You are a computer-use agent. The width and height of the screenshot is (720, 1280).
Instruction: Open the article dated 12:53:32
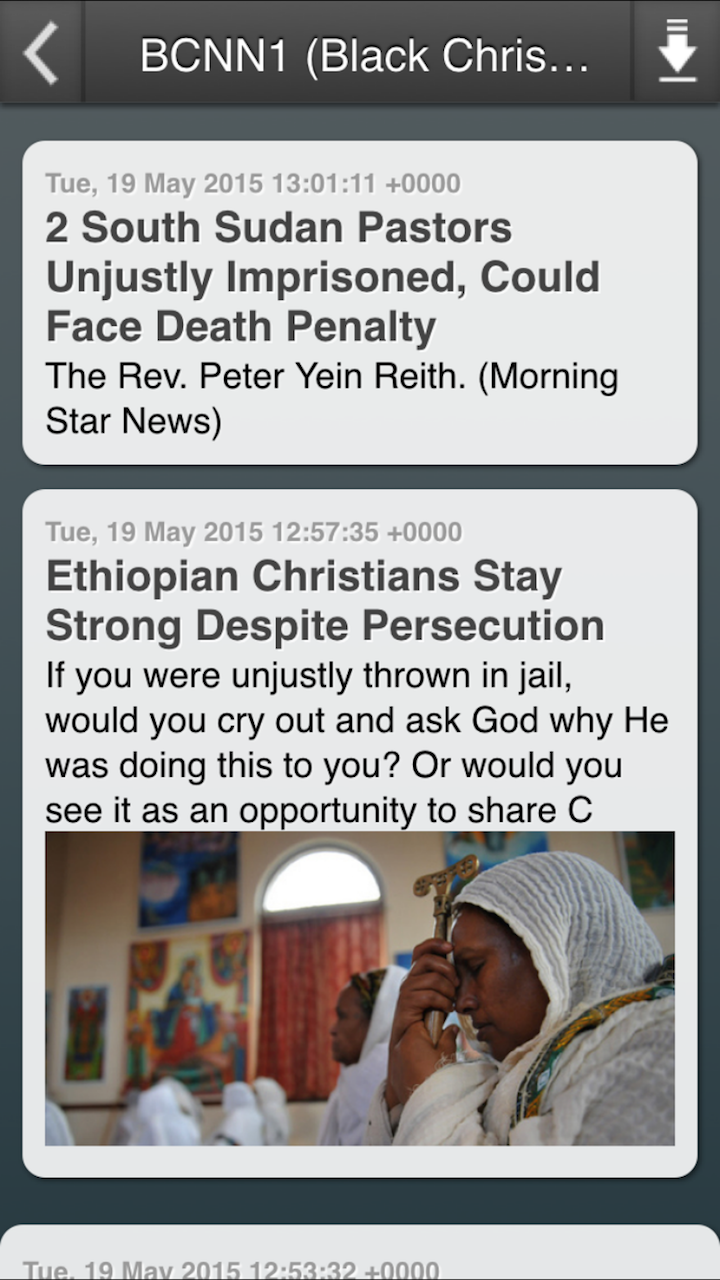tap(359, 1262)
